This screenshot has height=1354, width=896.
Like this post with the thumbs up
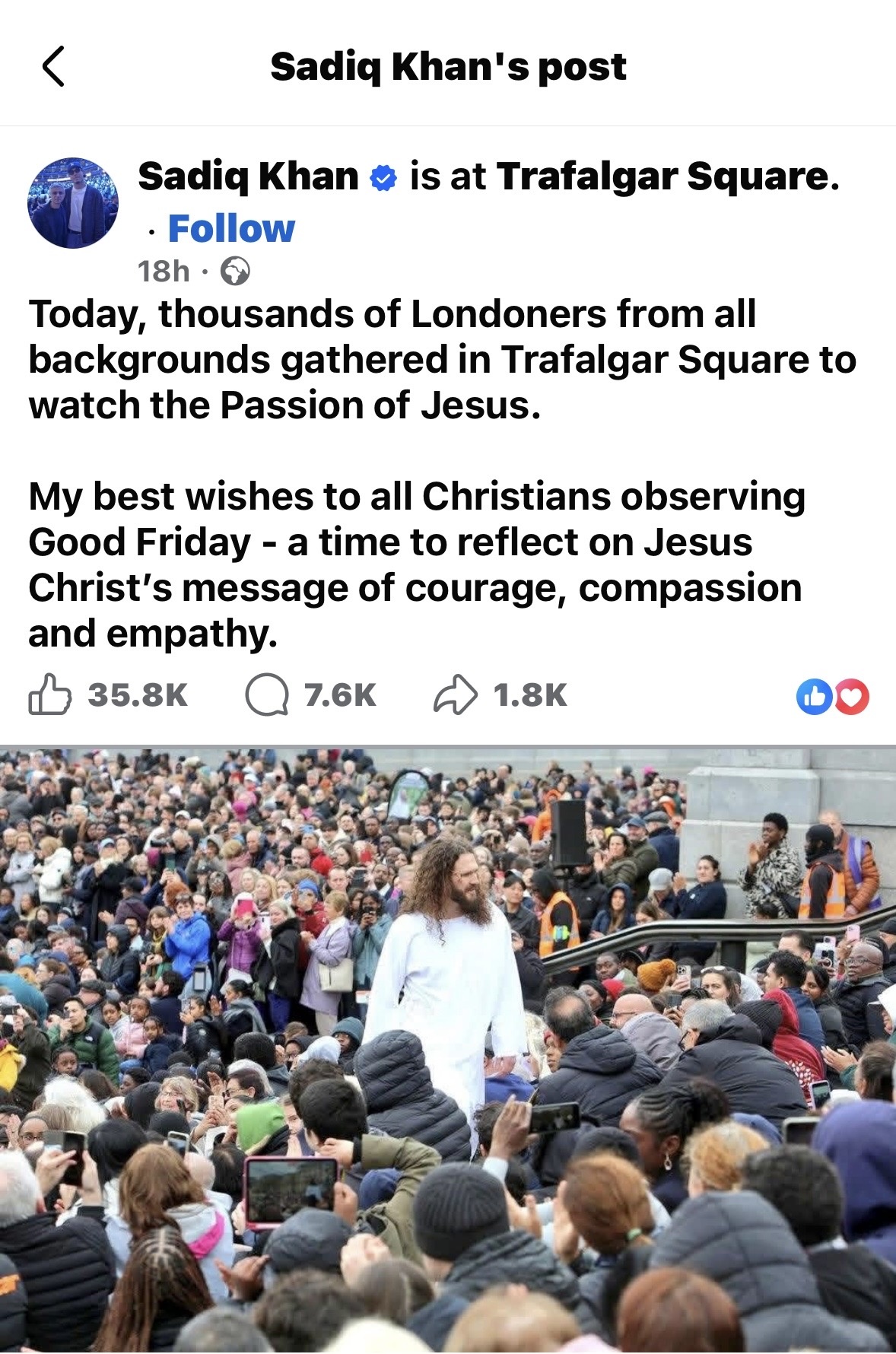[50, 694]
